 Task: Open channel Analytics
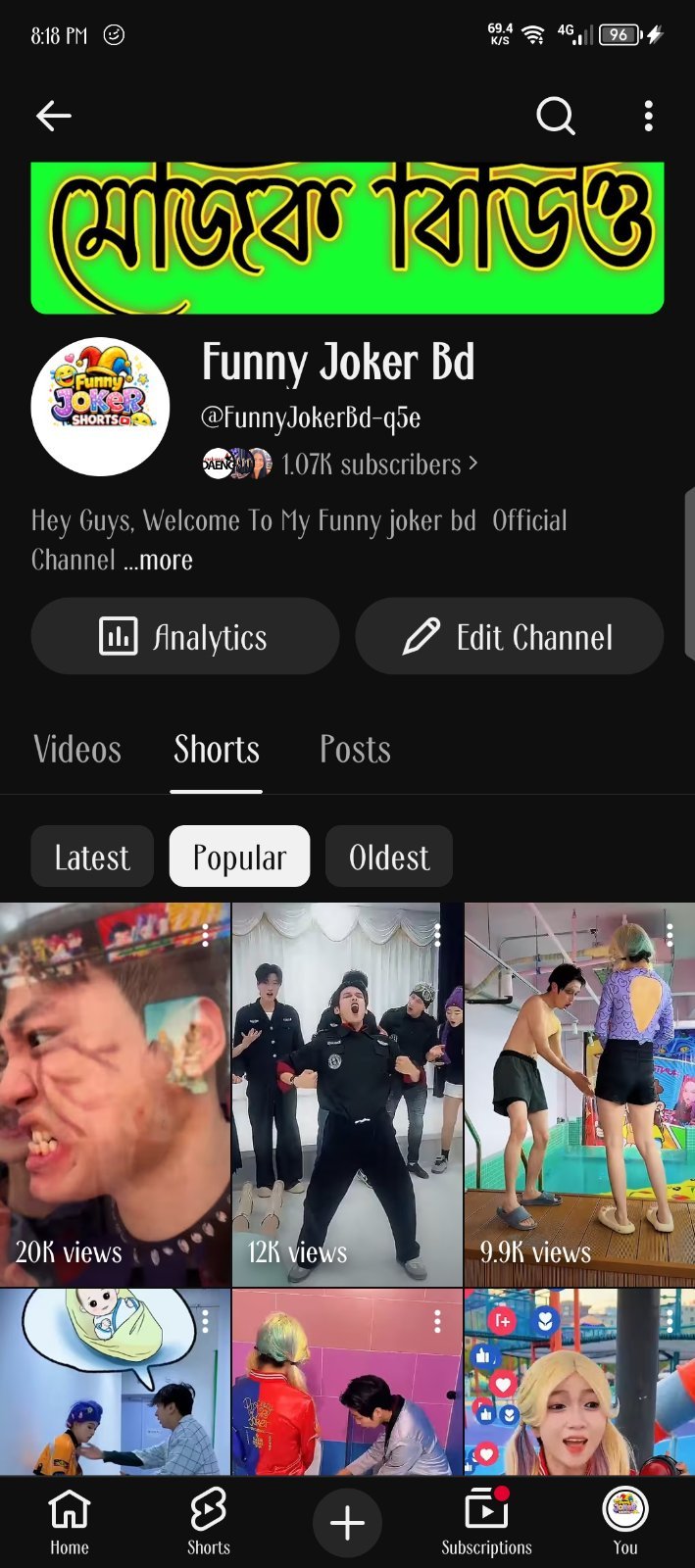pyautogui.click(x=185, y=636)
